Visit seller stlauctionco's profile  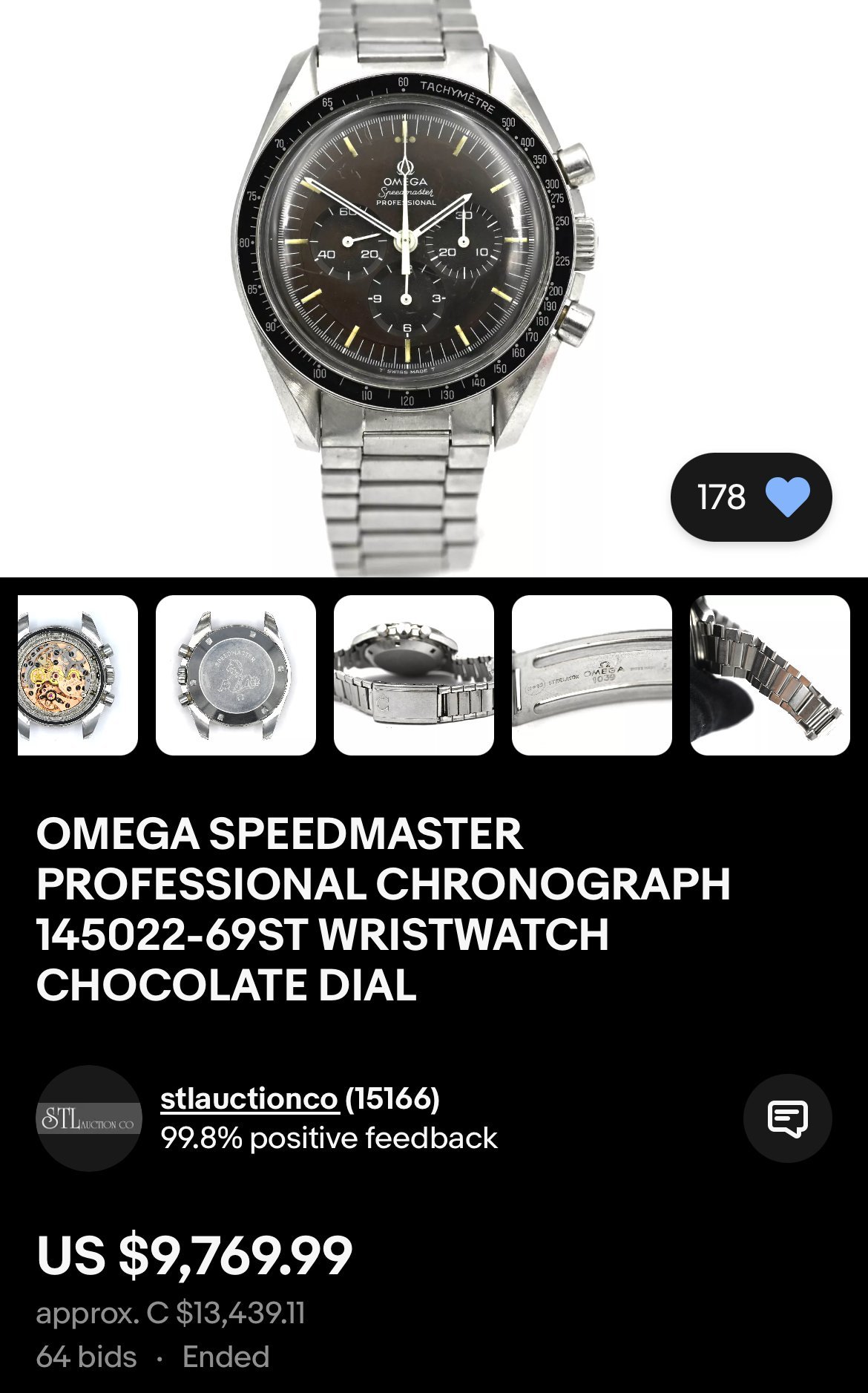pyautogui.click(x=249, y=1098)
